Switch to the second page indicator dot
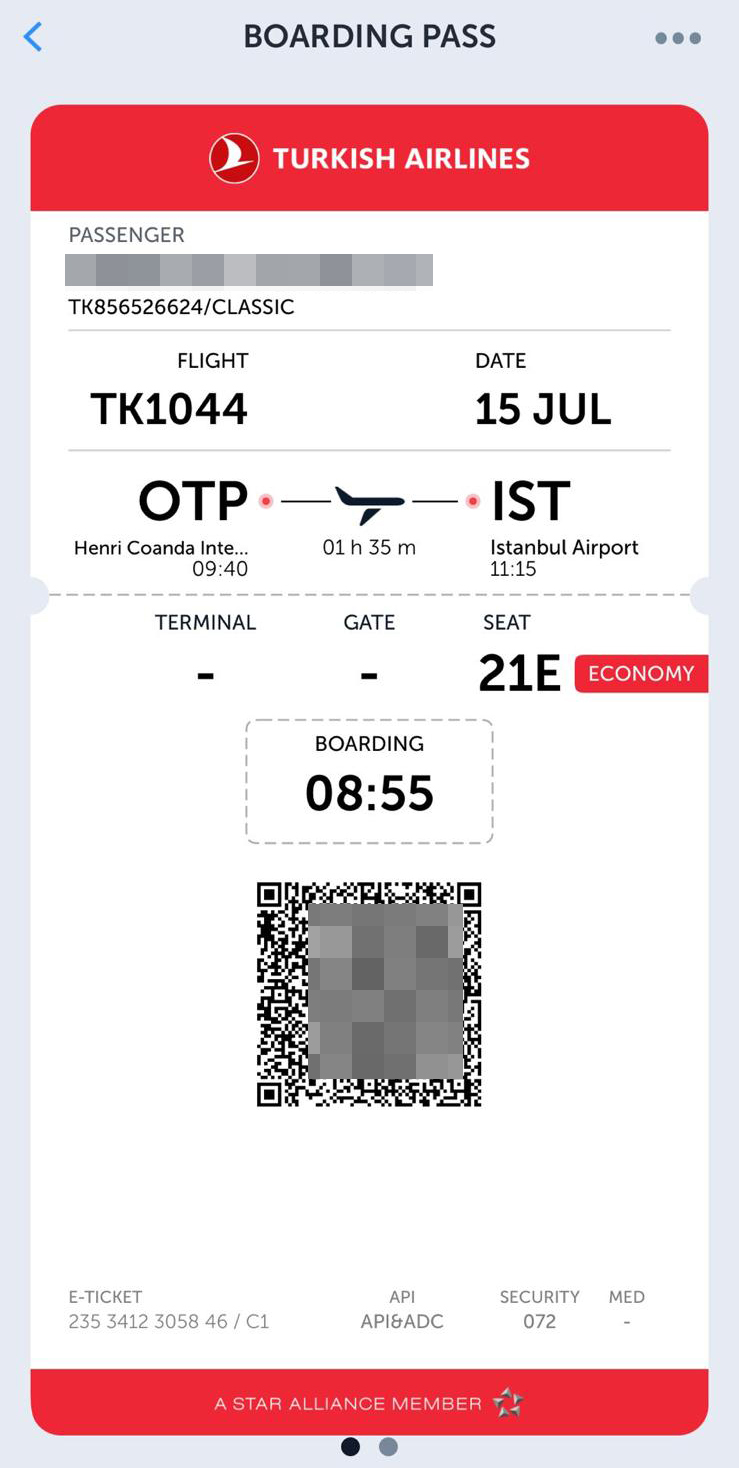This screenshot has height=1468, width=739. pyautogui.click(x=388, y=1446)
